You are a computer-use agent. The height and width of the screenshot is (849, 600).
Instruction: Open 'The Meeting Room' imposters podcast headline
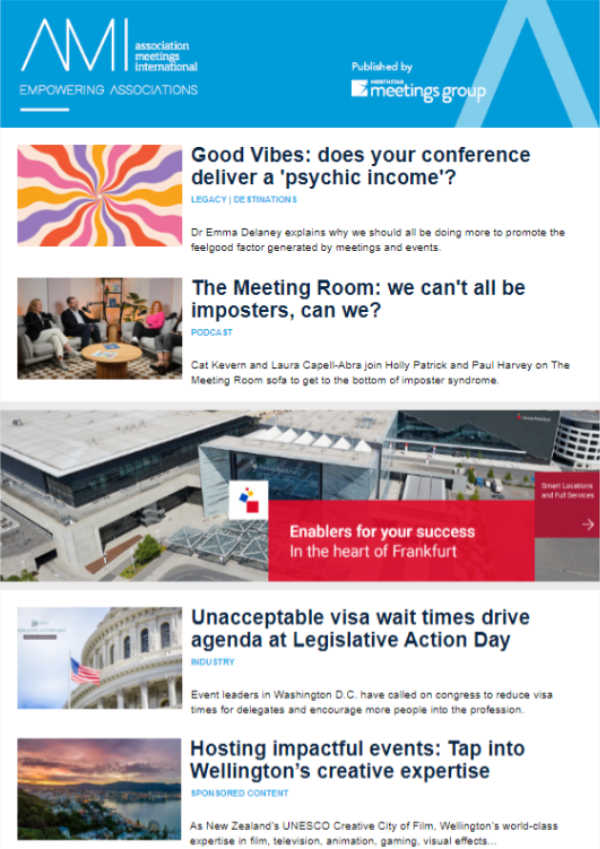(x=358, y=300)
